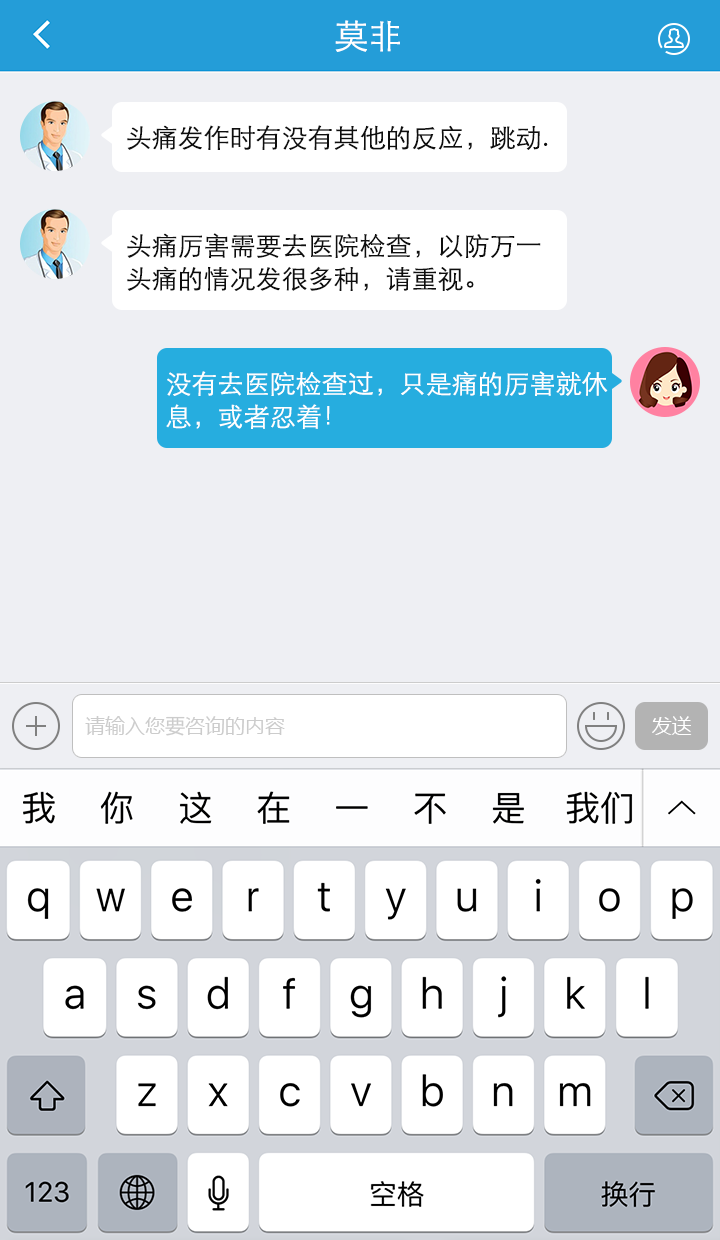Viewport: 720px width, 1240px height.
Task: Pick the suggested word 不
Action: pyautogui.click(x=430, y=808)
